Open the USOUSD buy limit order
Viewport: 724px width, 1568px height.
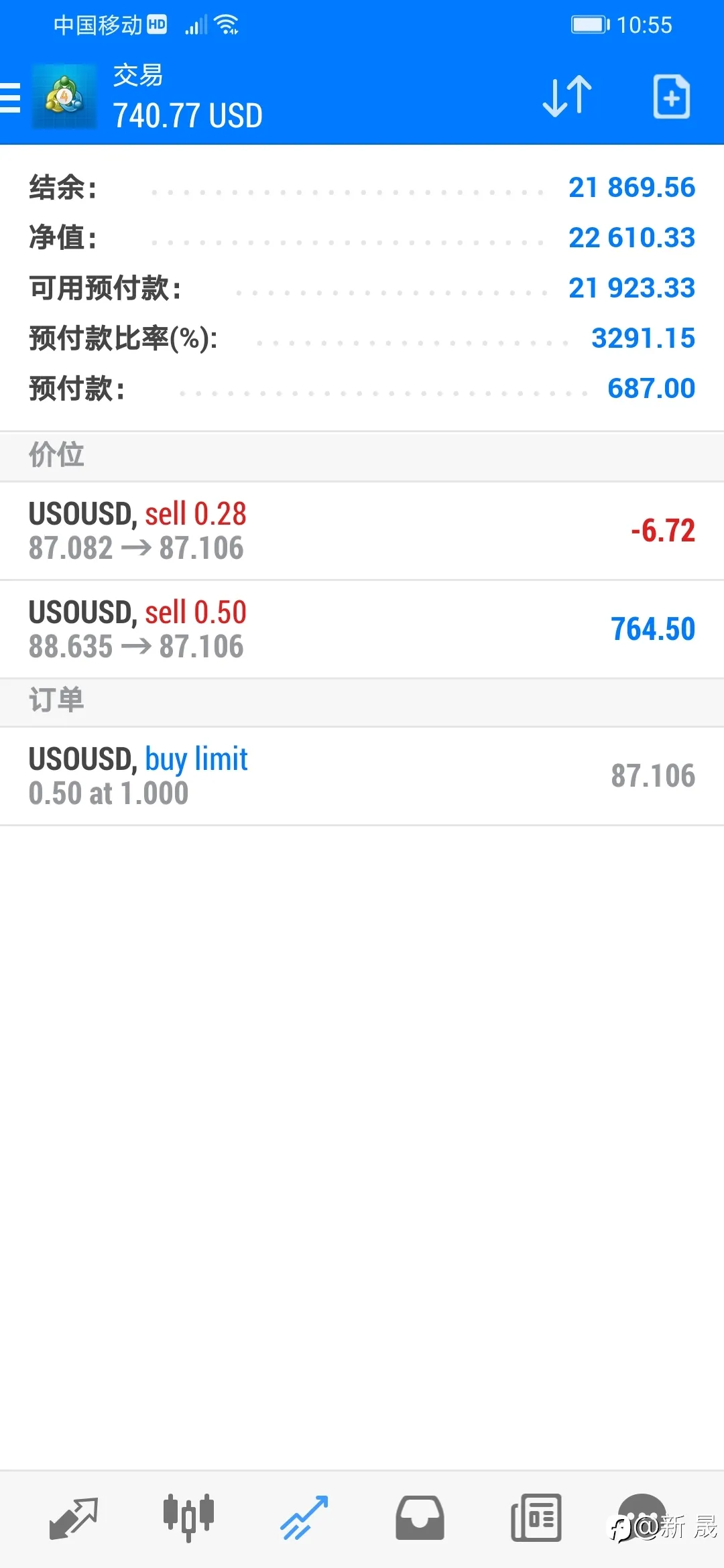coord(362,776)
